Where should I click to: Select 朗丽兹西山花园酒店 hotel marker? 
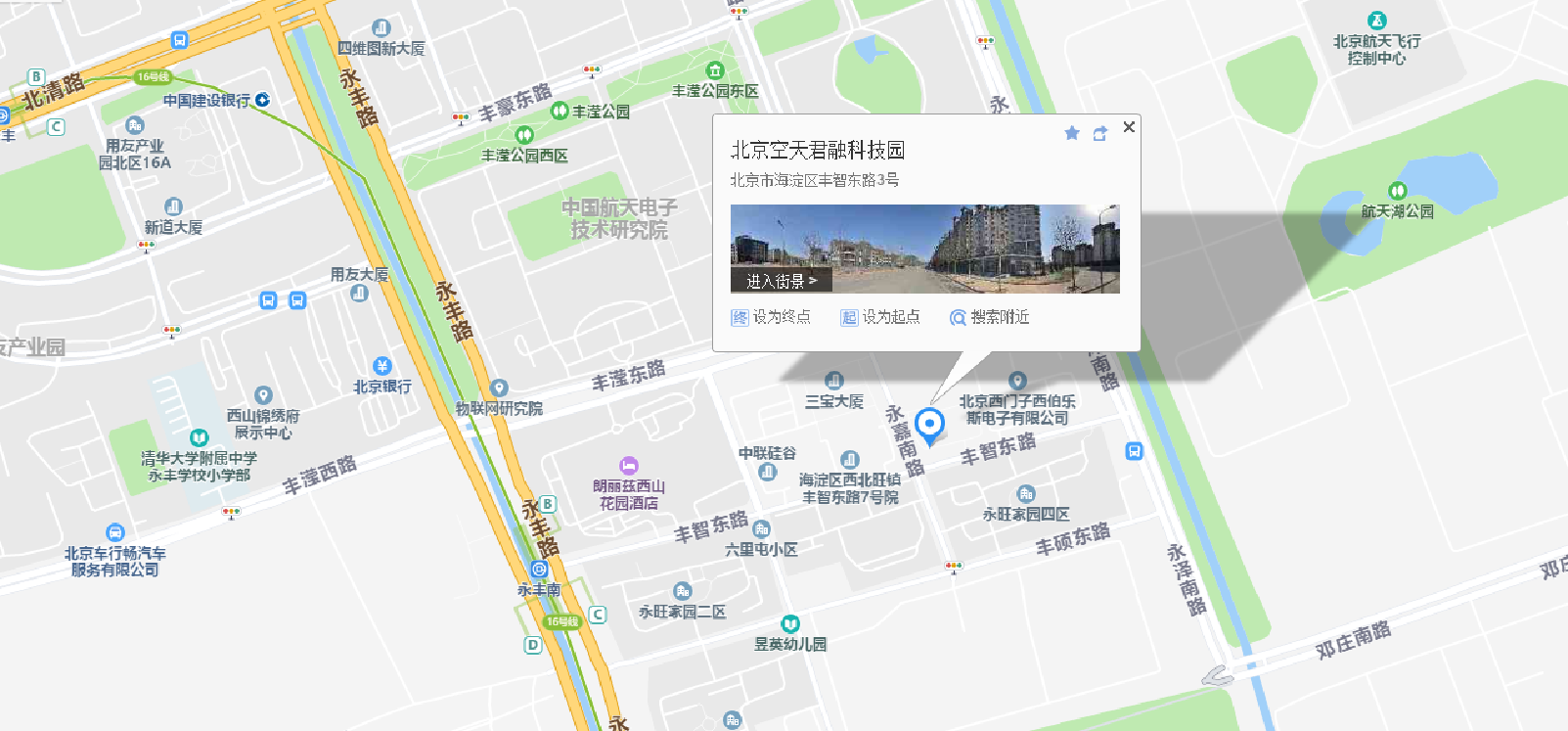[629, 466]
